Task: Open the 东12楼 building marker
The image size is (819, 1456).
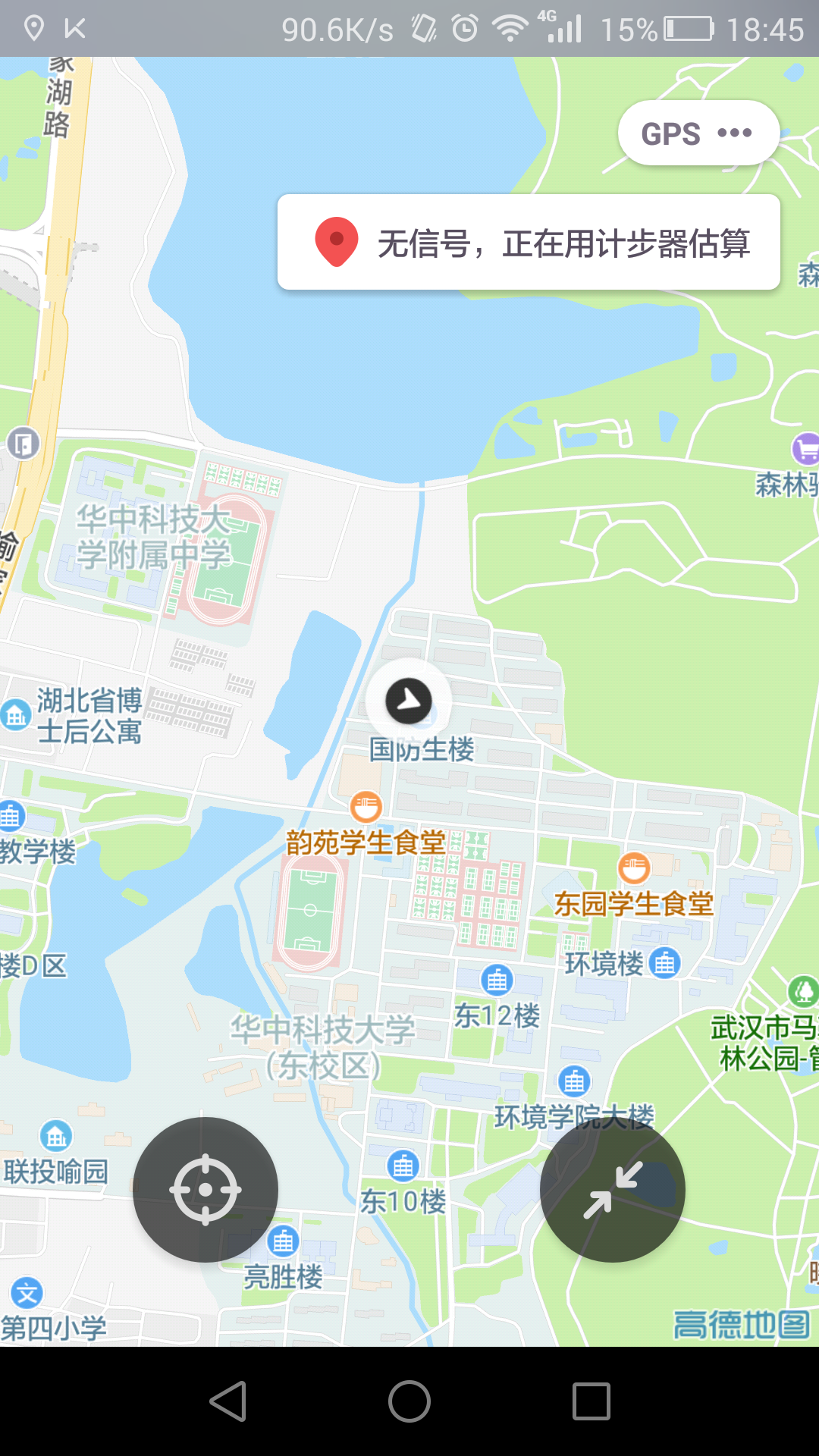Action: click(x=497, y=981)
